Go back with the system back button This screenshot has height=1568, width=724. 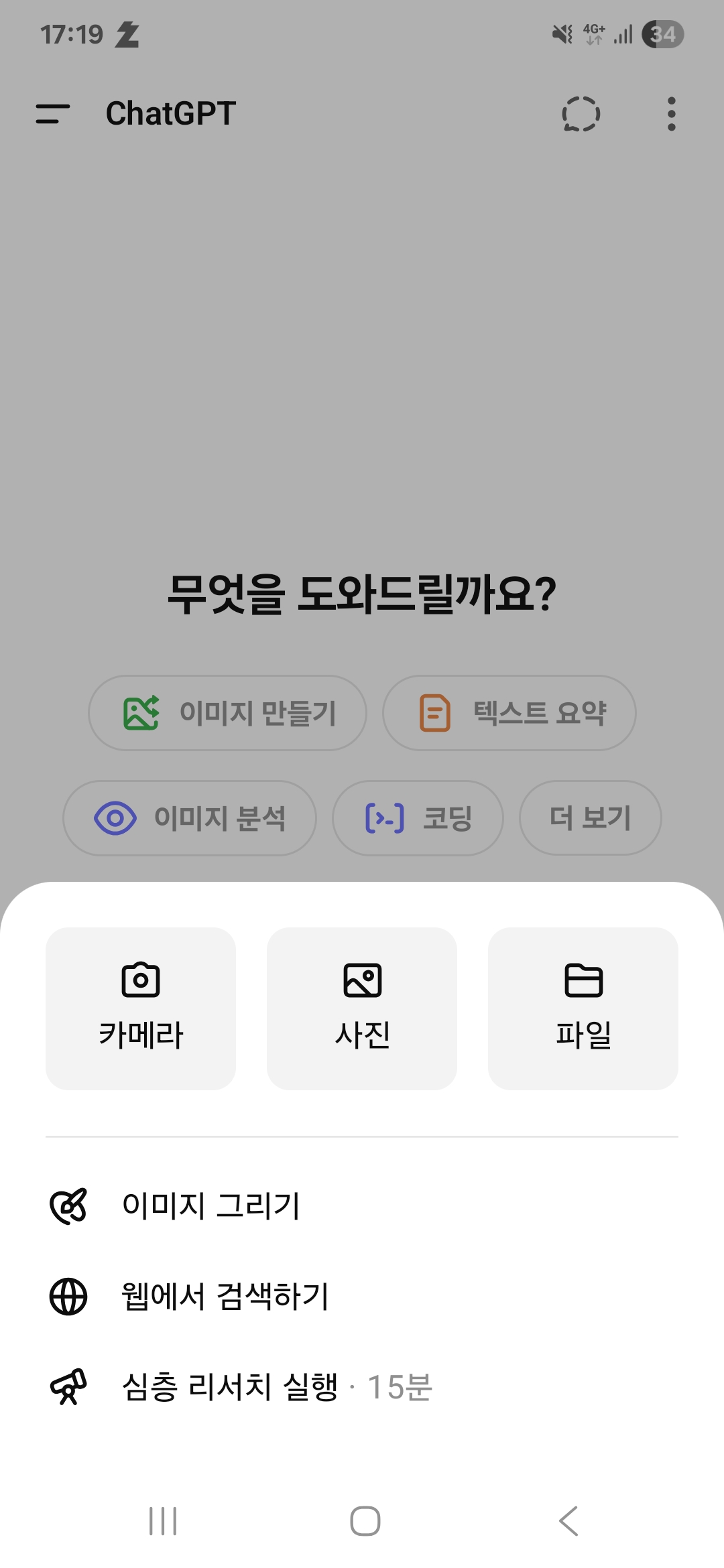[x=568, y=1521]
